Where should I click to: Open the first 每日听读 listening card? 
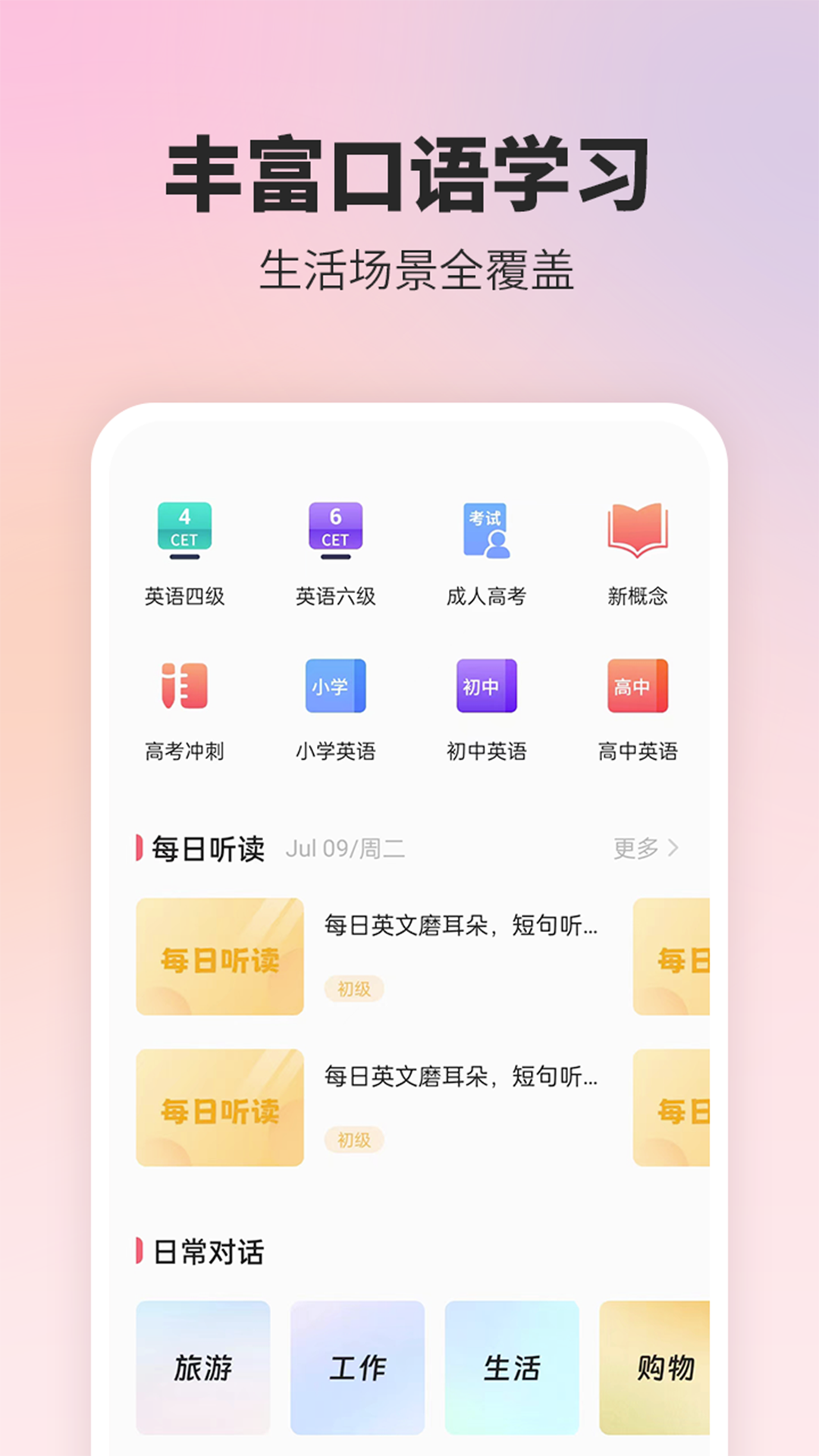coord(219,956)
